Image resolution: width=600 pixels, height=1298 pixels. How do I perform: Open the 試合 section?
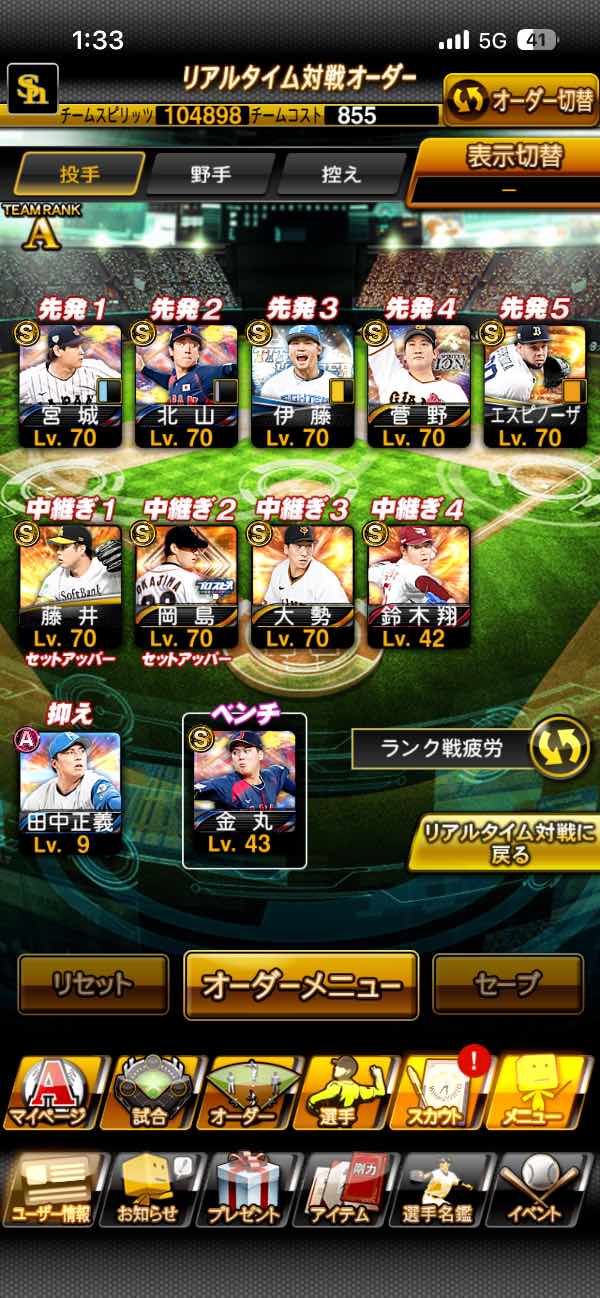149,1093
